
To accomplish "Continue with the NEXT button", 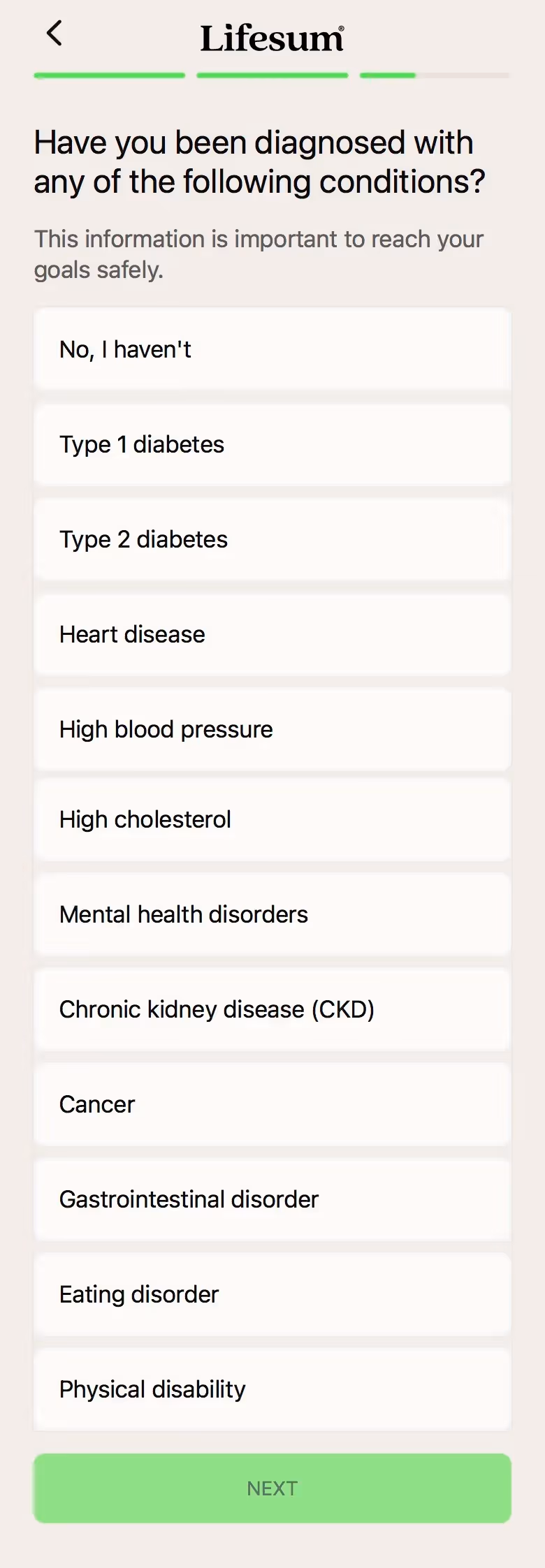I will pyautogui.click(x=272, y=1488).
